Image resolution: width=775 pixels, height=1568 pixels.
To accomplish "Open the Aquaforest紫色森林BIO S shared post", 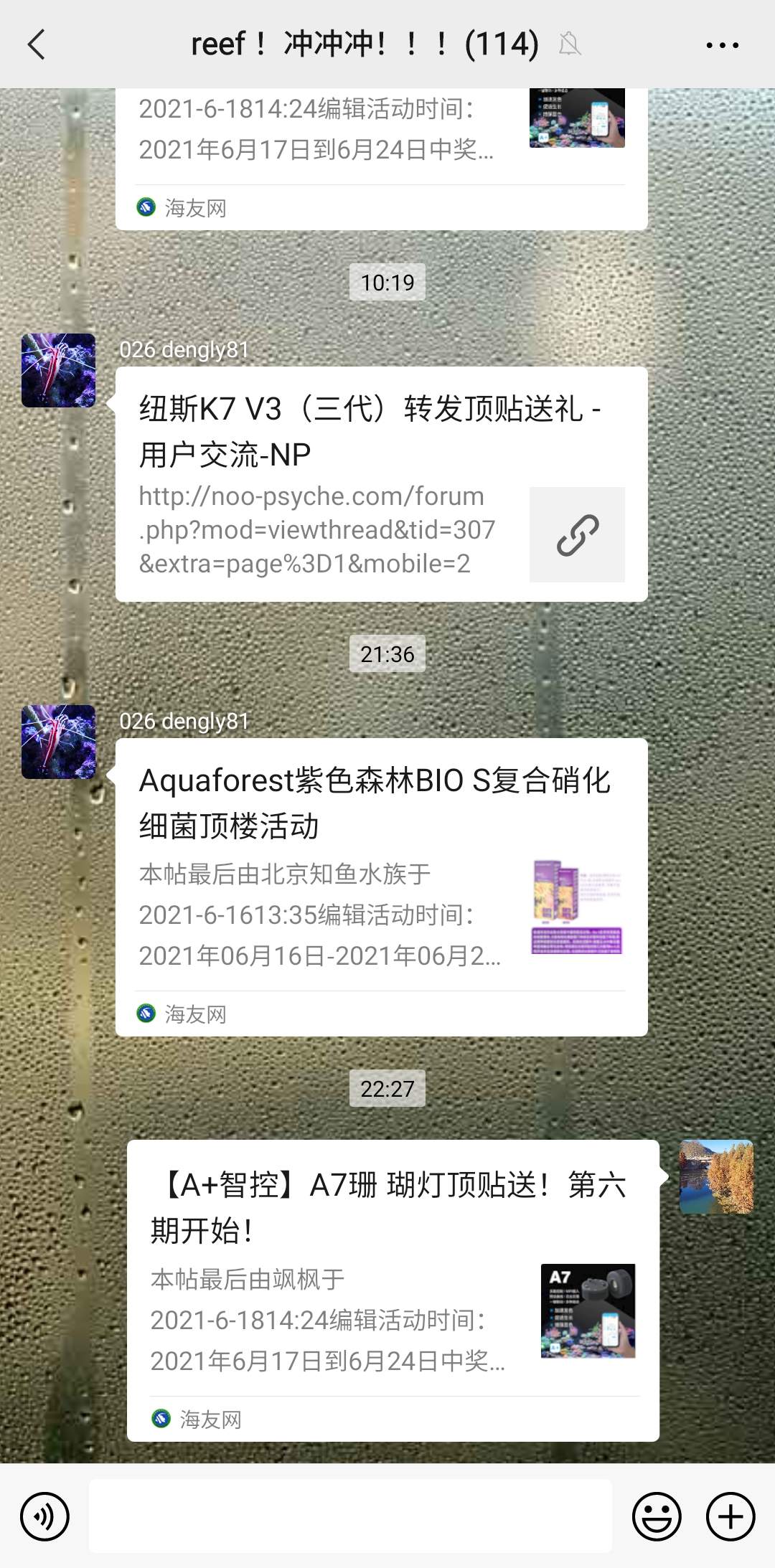I will pyautogui.click(x=381, y=887).
